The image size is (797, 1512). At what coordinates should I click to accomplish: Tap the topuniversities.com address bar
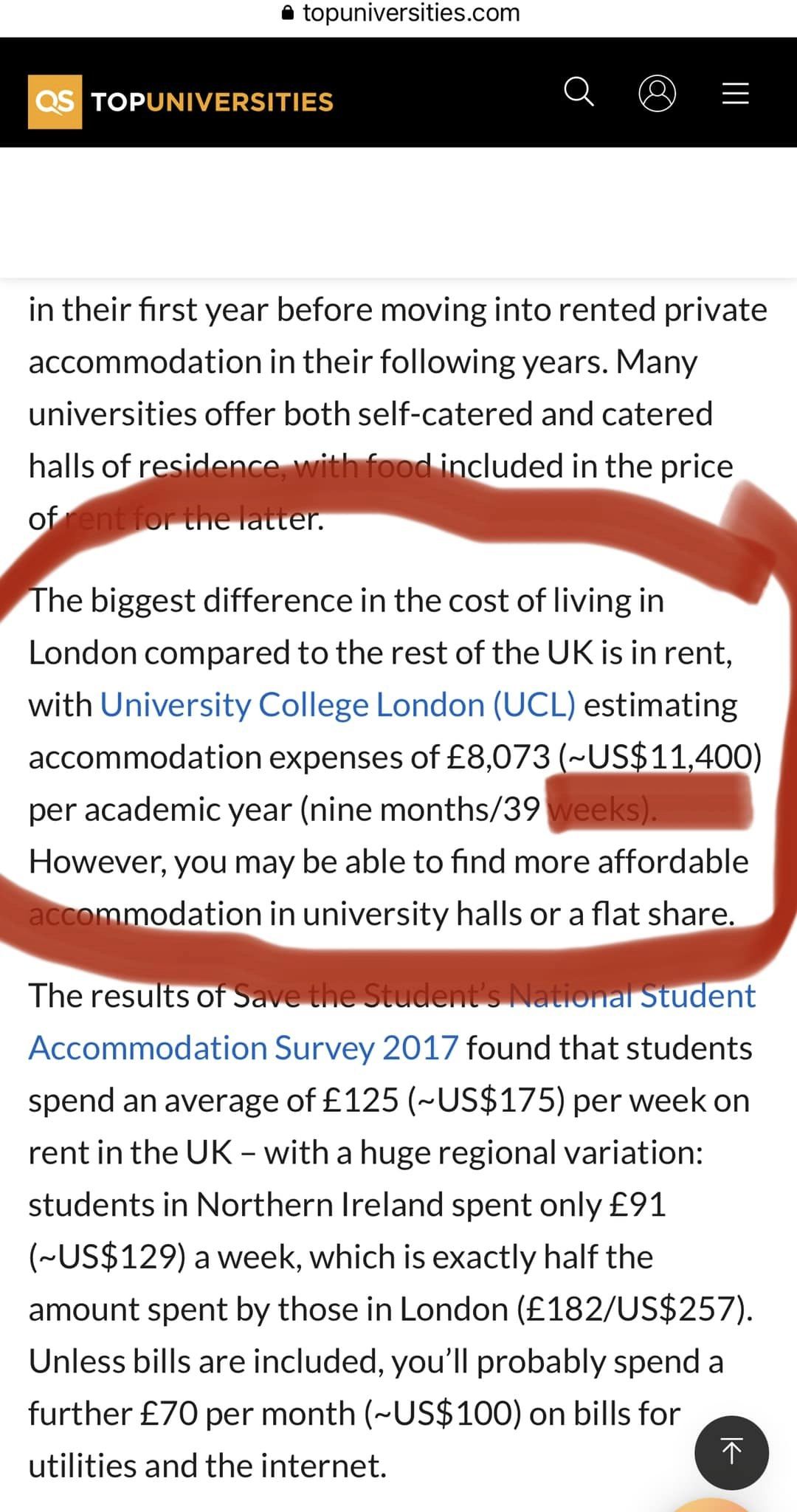[402, 13]
